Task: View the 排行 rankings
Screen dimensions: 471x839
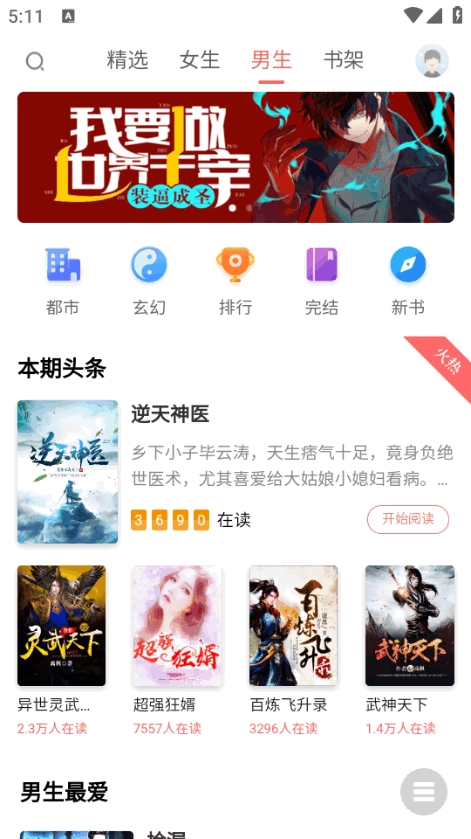Action: (236, 281)
